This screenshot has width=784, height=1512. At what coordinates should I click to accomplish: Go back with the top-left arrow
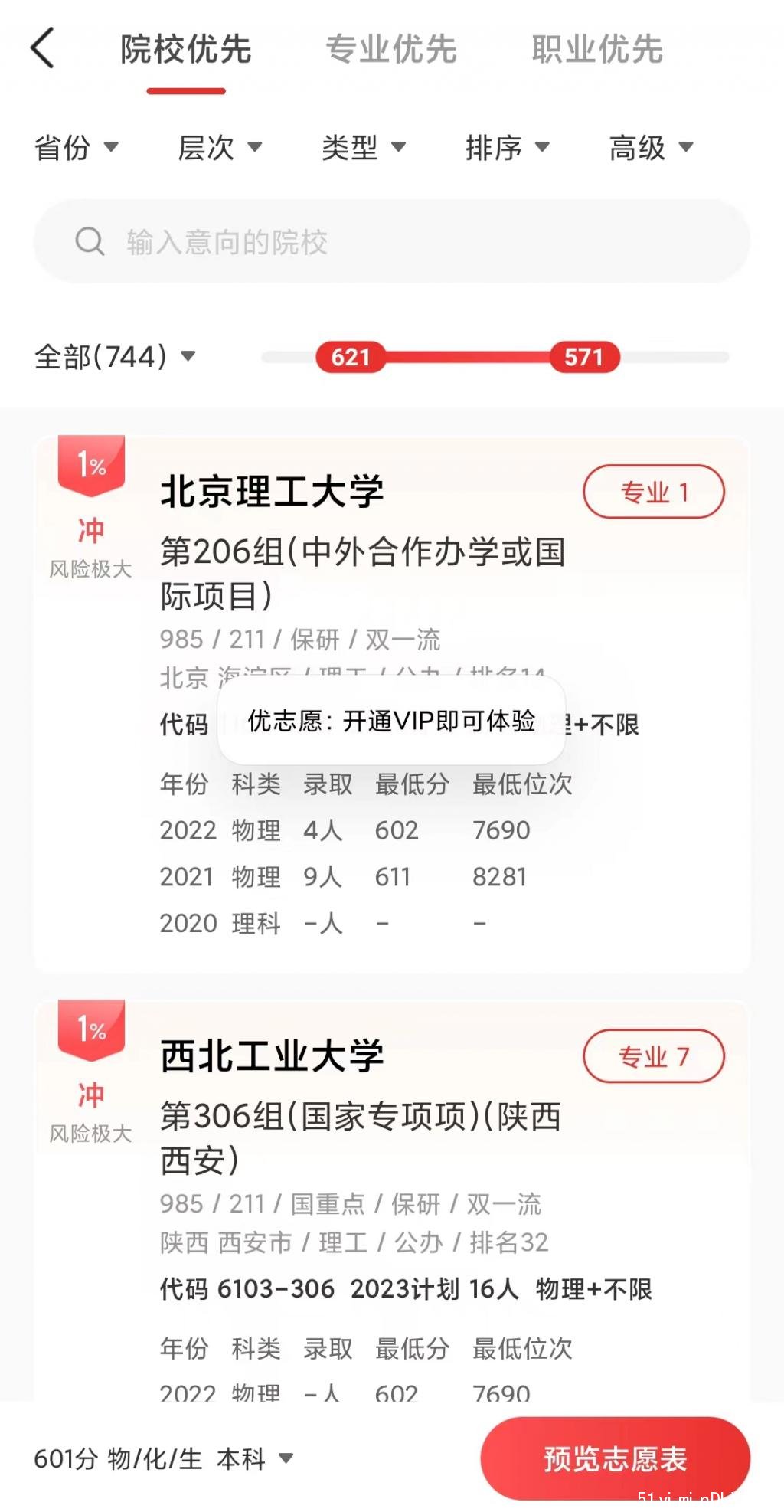(43, 48)
